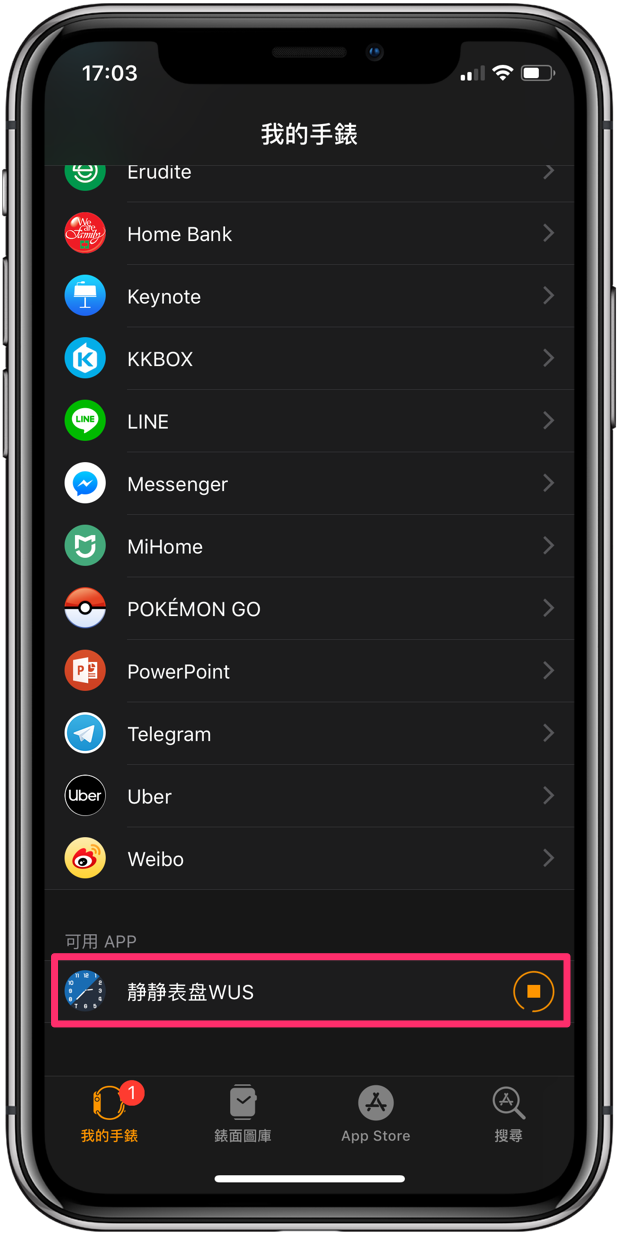Open the Keynote row
Viewport: 620px width, 1234px height.
click(309, 296)
